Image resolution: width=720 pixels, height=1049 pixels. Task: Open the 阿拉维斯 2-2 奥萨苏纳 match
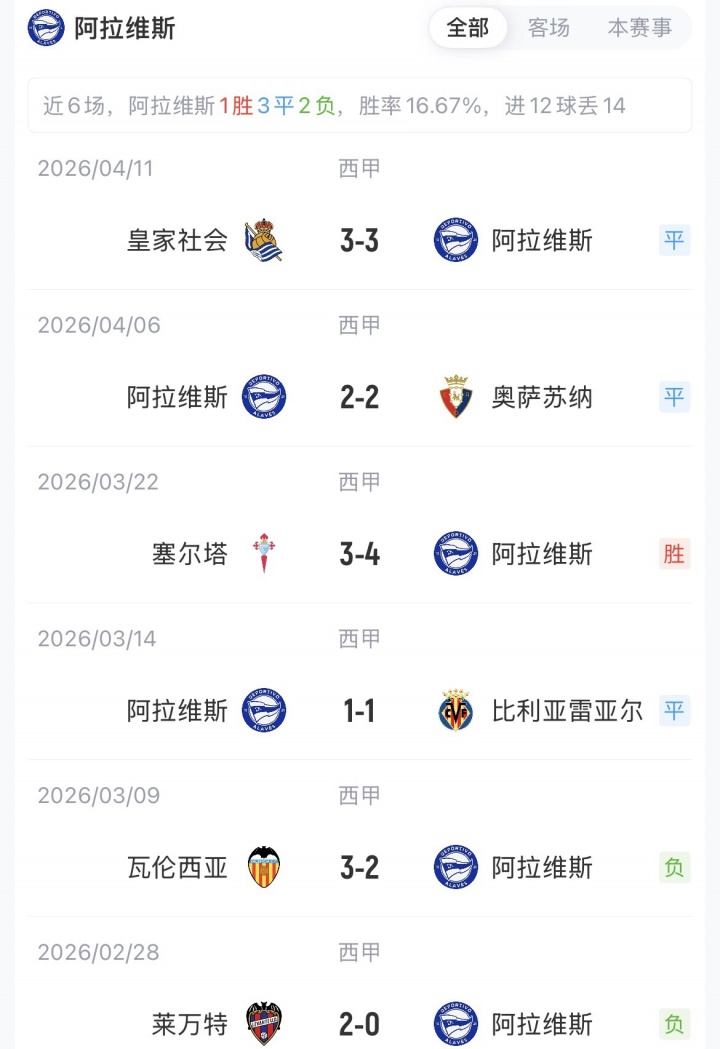click(x=359, y=398)
